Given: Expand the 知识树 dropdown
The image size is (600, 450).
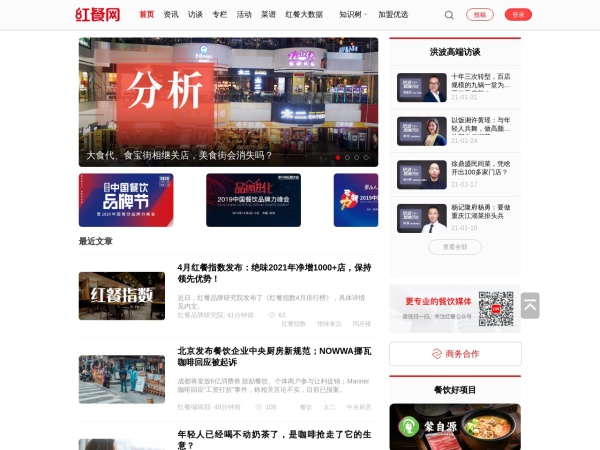Looking at the screenshot, I should click(x=353, y=15).
